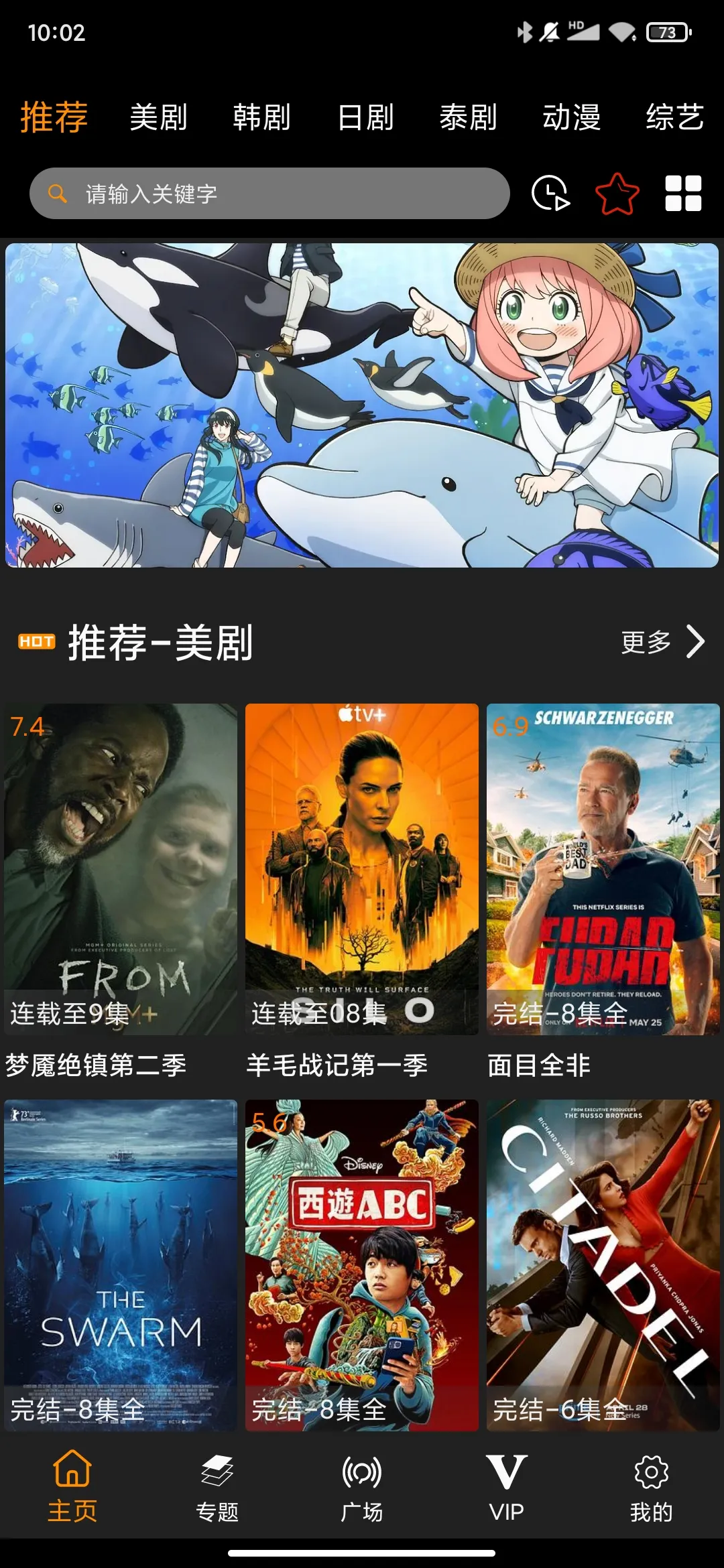Switch to the 综艺 top tab
Image resolution: width=724 pixels, height=1568 pixels.
pos(674,117)
